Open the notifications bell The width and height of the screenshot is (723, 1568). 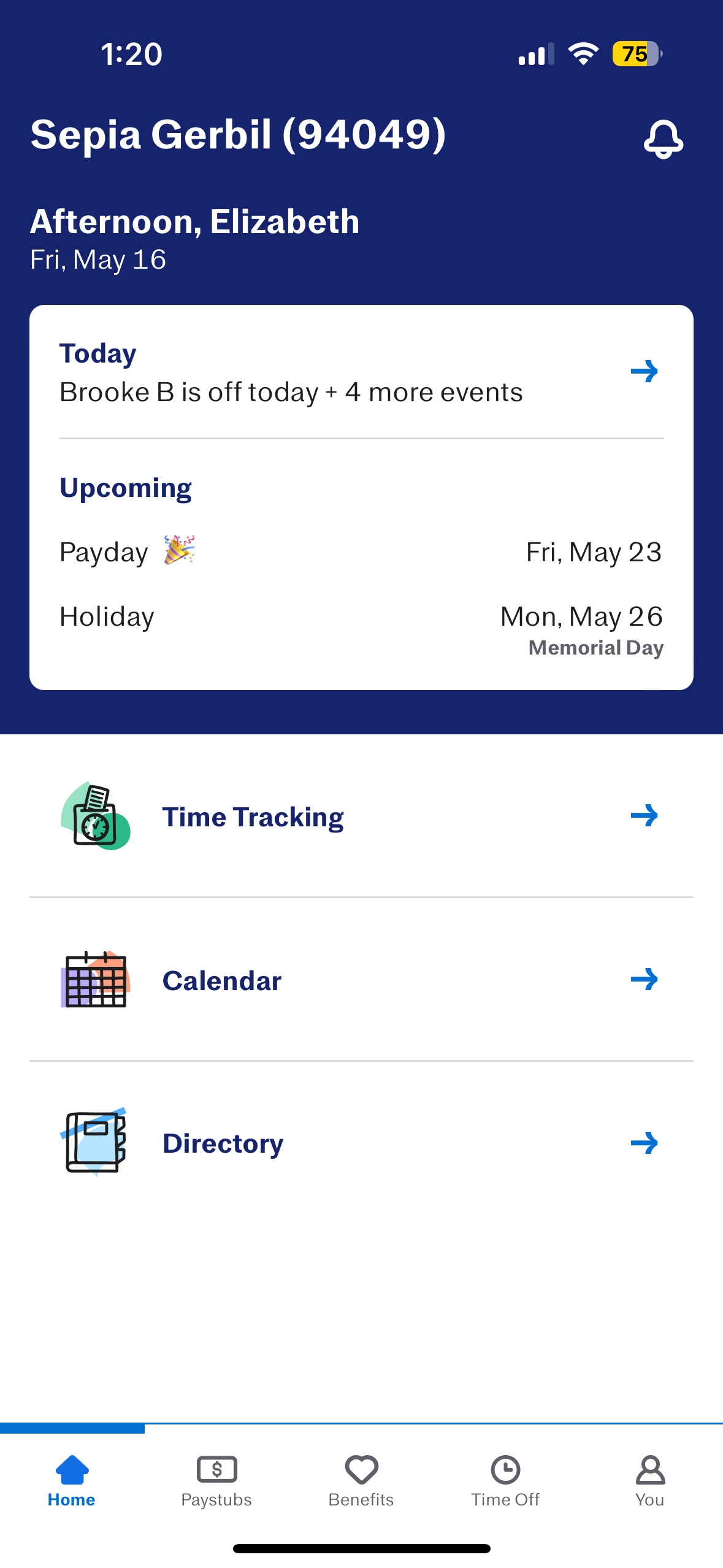(663, 139)
